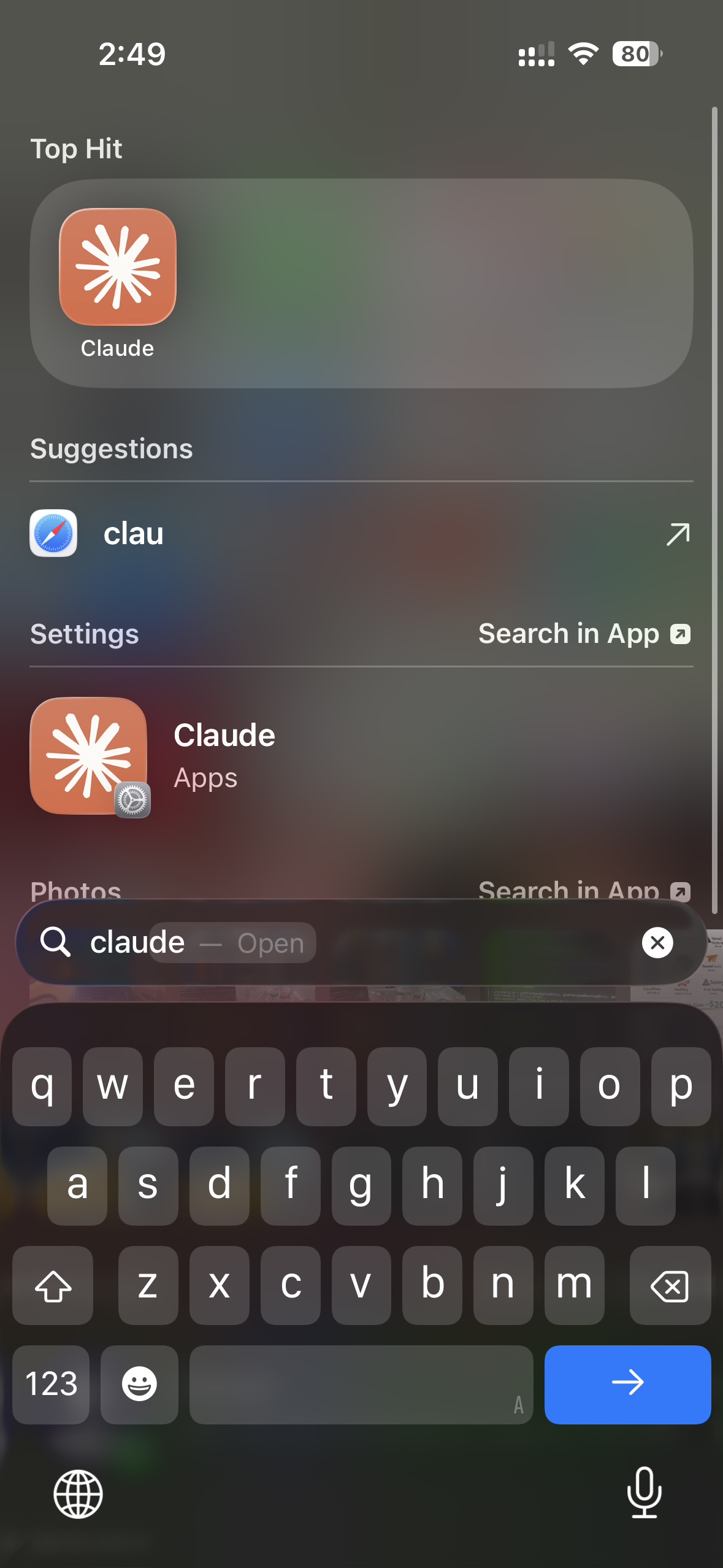This screenshot has width=723, height=1568.
Task: Select the Suggestions section entry clau
Action: click(x=132, y=533)
